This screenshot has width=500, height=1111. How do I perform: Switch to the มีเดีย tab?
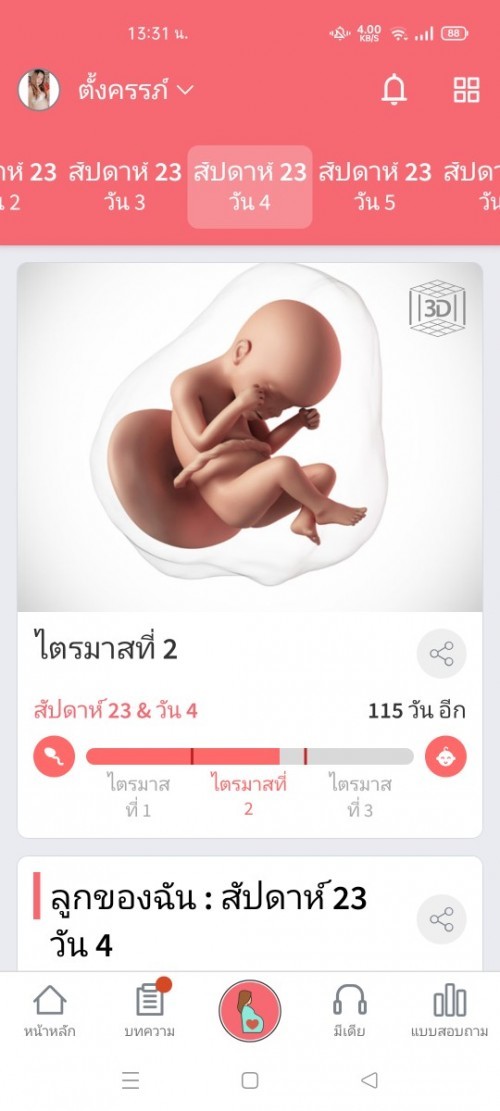click(x=350, y=1012)
